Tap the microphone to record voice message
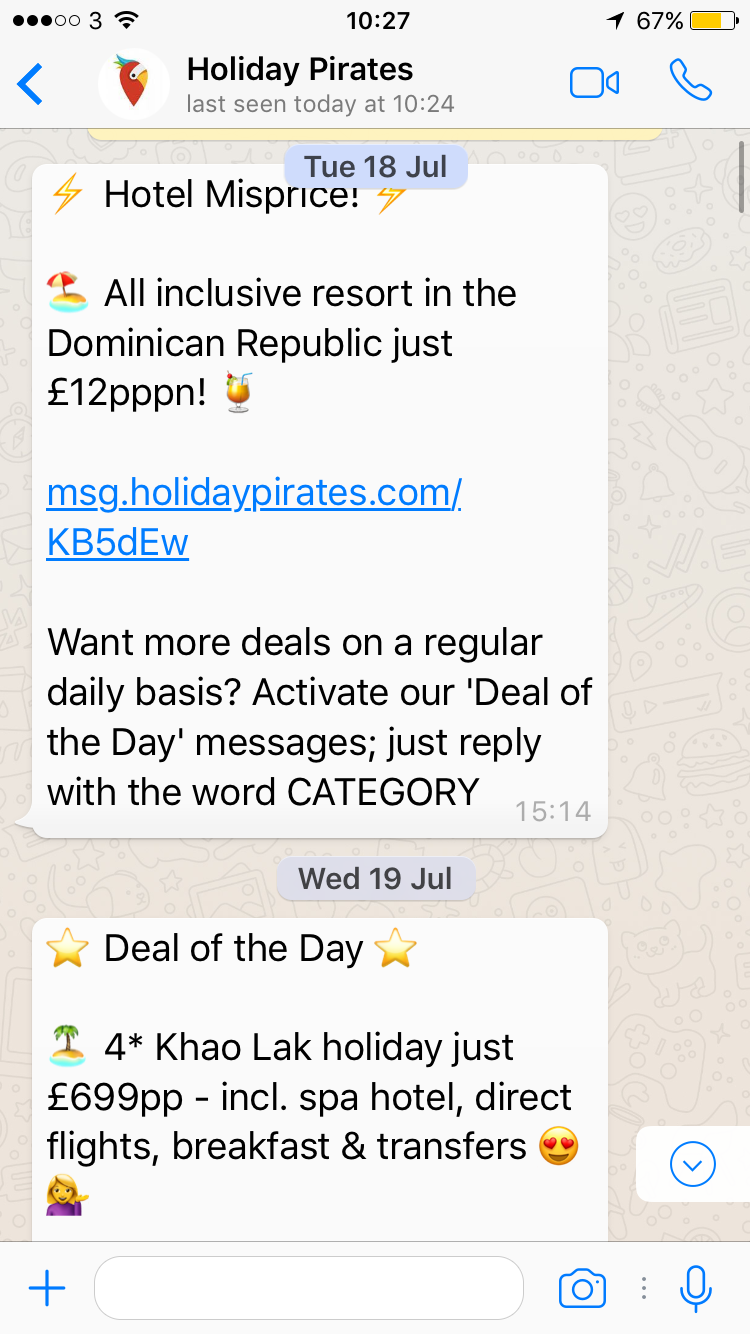750x1334 pixels. click(695, 1289)
